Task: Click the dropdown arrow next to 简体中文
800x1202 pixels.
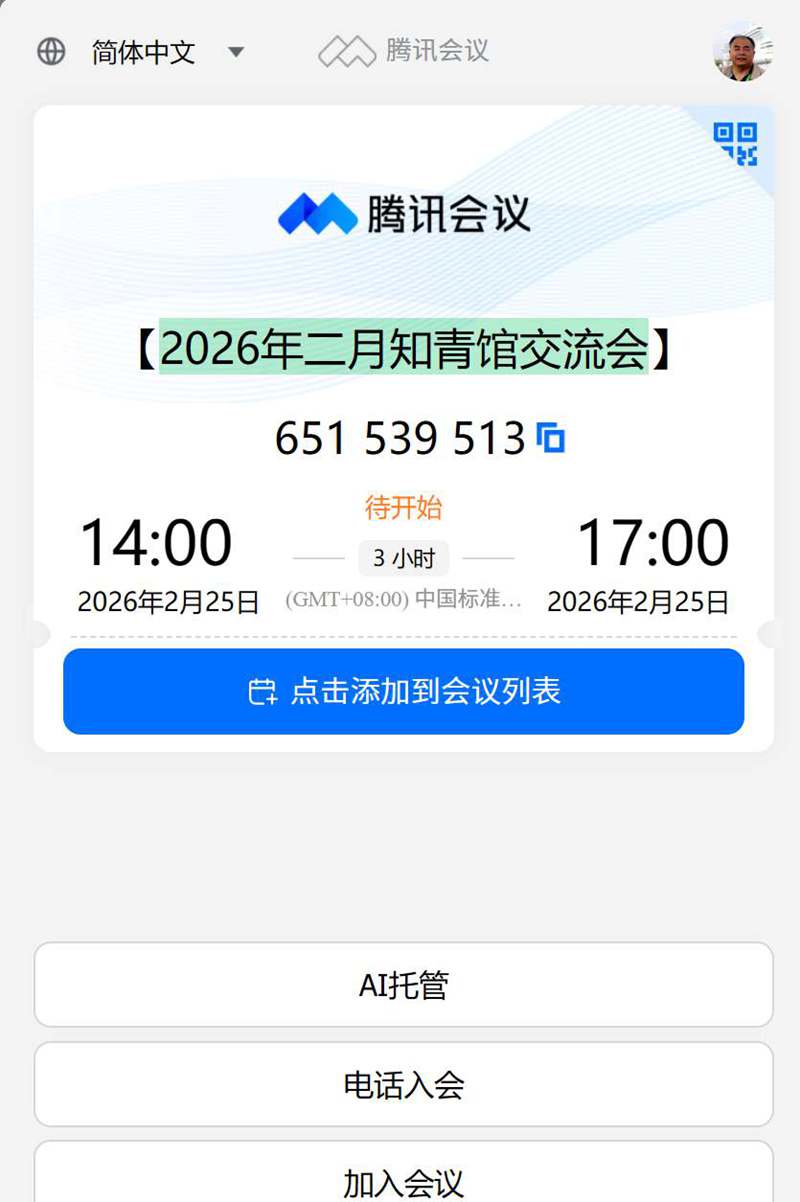Action: [x=236, y=53]
